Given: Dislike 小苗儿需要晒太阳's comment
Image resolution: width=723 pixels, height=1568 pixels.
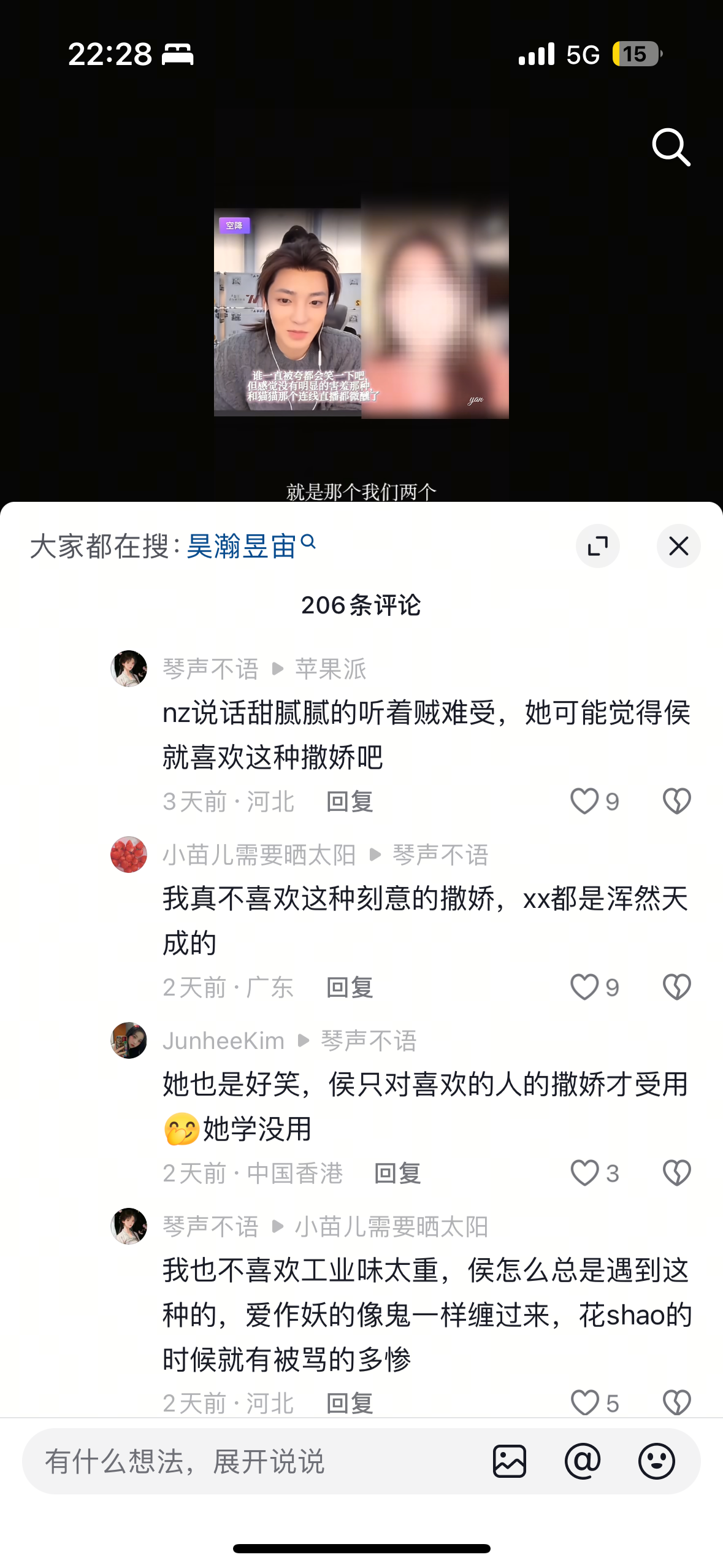Looking at the screenshot, I should click(677, 987).
